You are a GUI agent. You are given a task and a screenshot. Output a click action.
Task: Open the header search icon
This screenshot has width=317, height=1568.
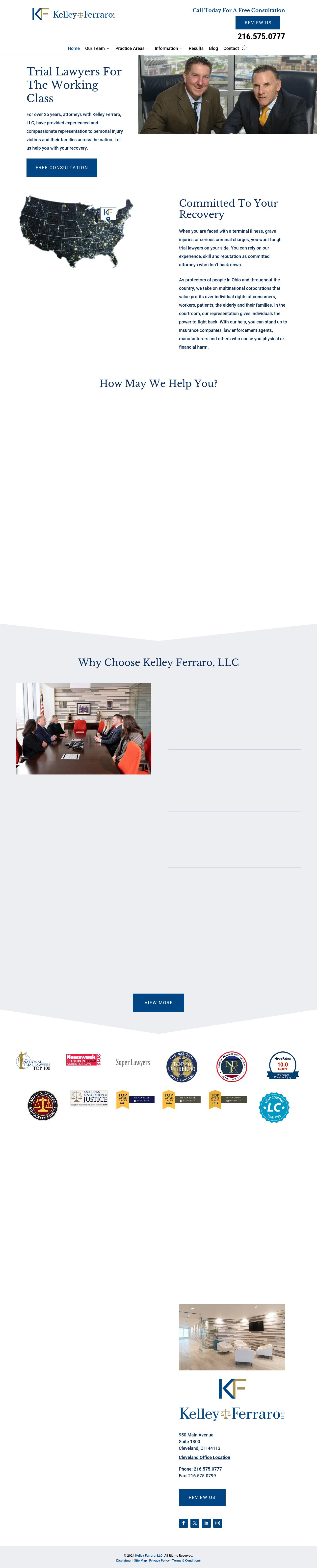click(244, 48)
